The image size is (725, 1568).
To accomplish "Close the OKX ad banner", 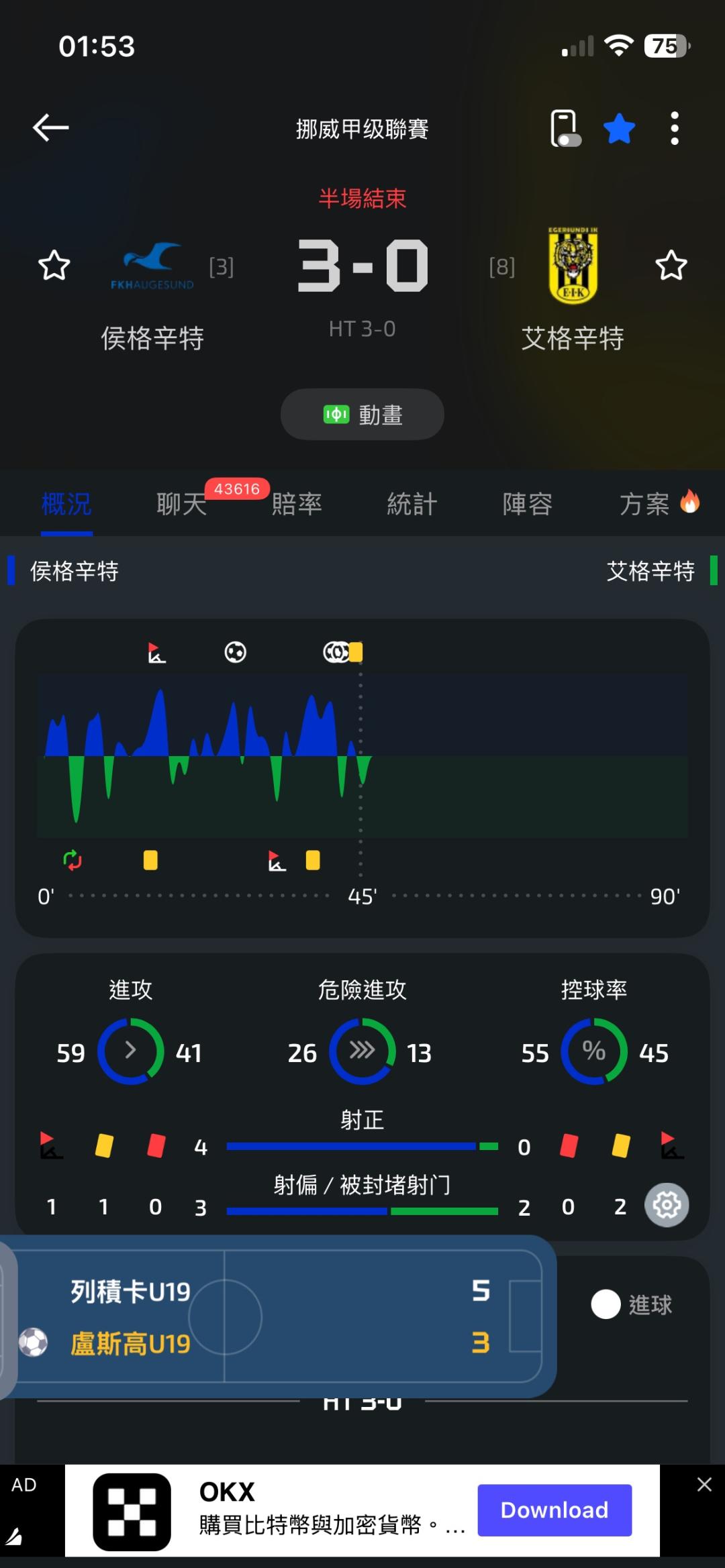I will [704, 1485].
